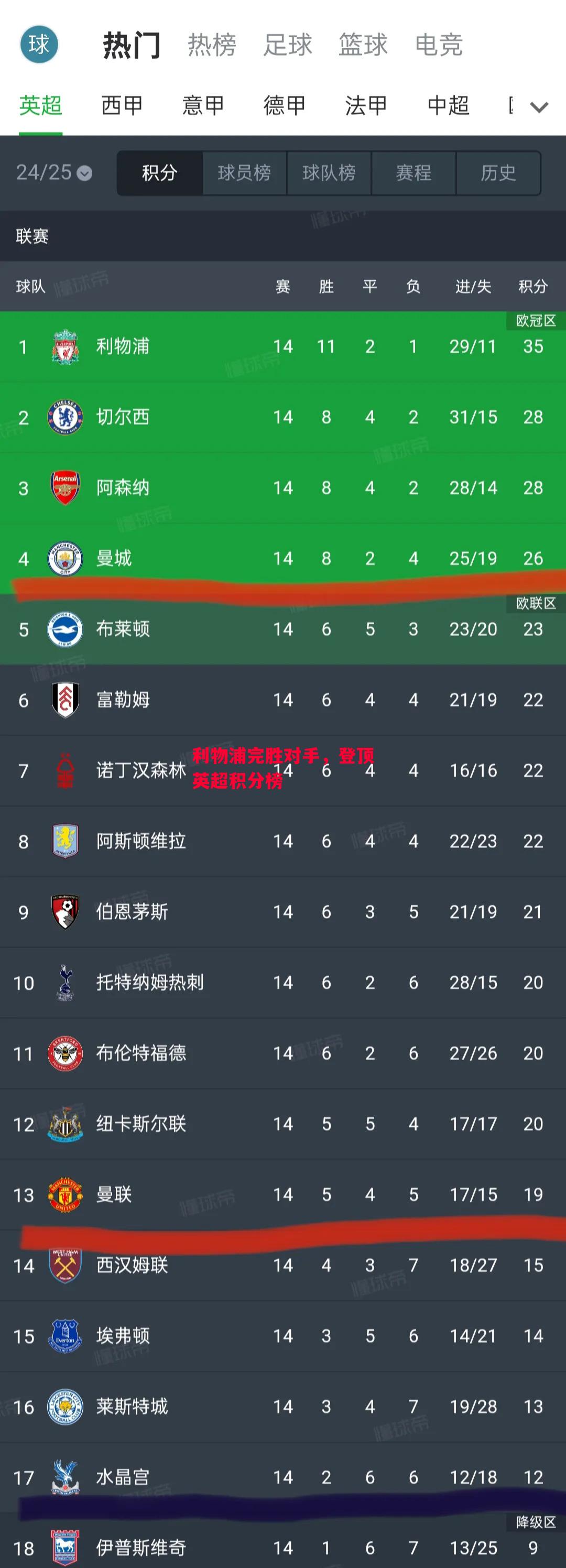
Task: Open the 篮球 section
Action: point(363,45)
